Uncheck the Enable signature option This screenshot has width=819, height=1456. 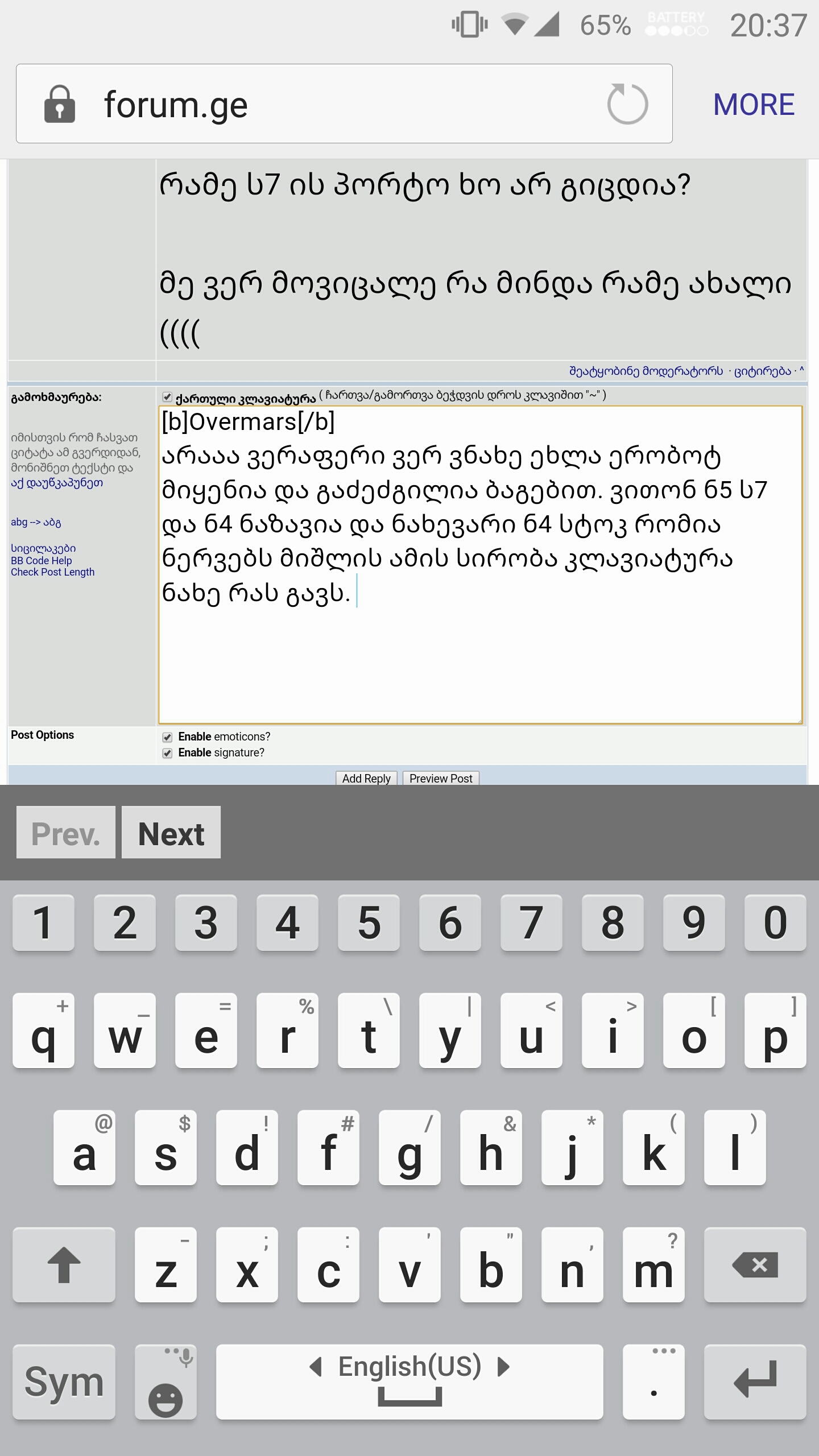tap(167, 753)
